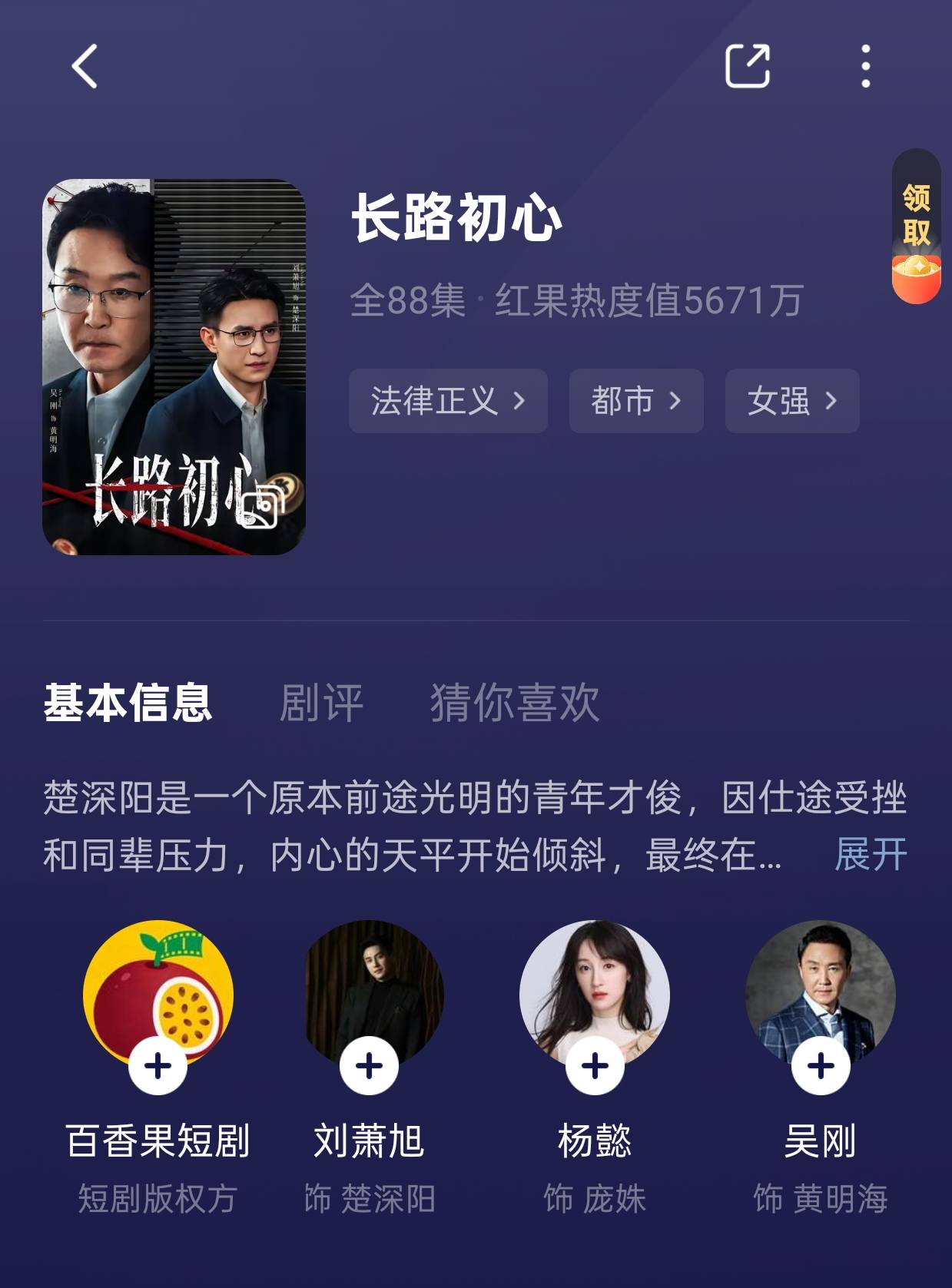
Task: Follow actor 刘萧旭
Action: pos(369,1066)
